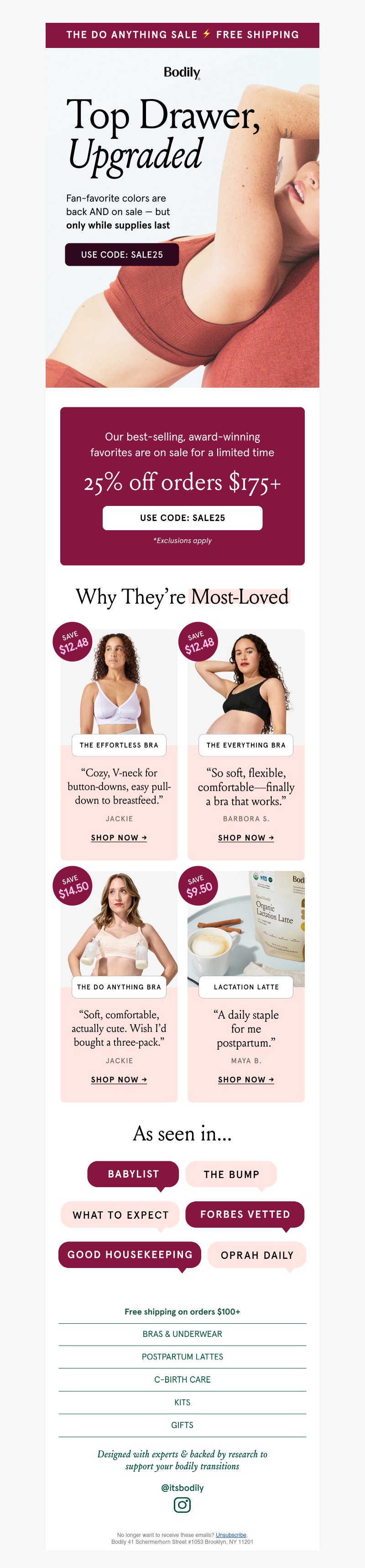Open the Kits section
Screen dimensions: 365x1568
[x=182, y=1402]
